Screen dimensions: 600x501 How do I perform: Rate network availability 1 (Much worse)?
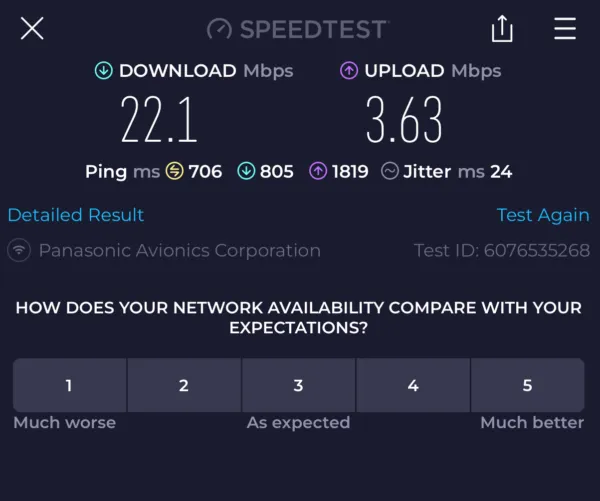click(x=69, y=385)
